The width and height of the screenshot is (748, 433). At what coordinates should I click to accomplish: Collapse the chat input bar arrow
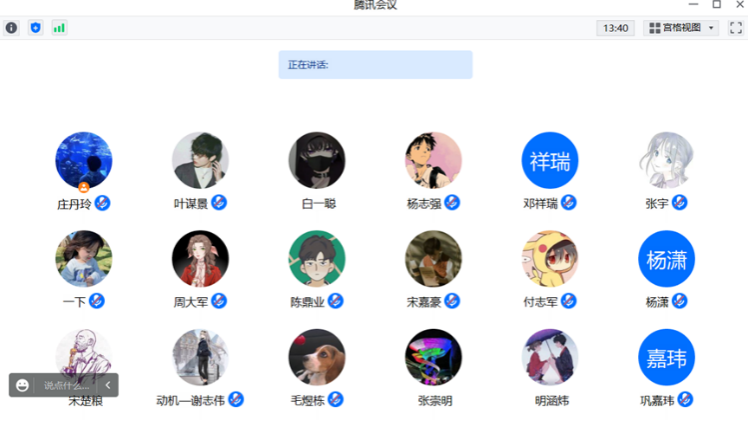point(108,385)
